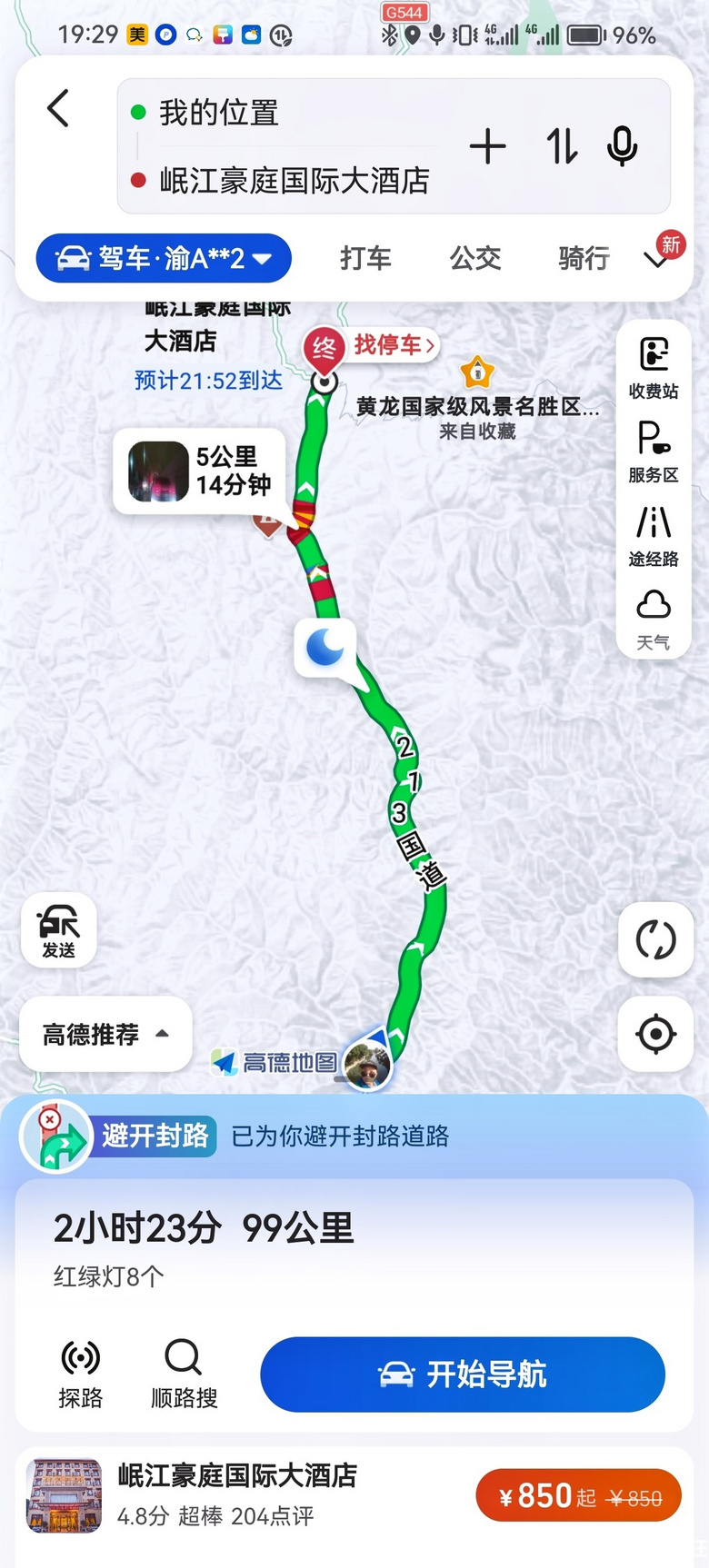
Task: Start navigation with 开始导航
Action: pos(462,1374)
